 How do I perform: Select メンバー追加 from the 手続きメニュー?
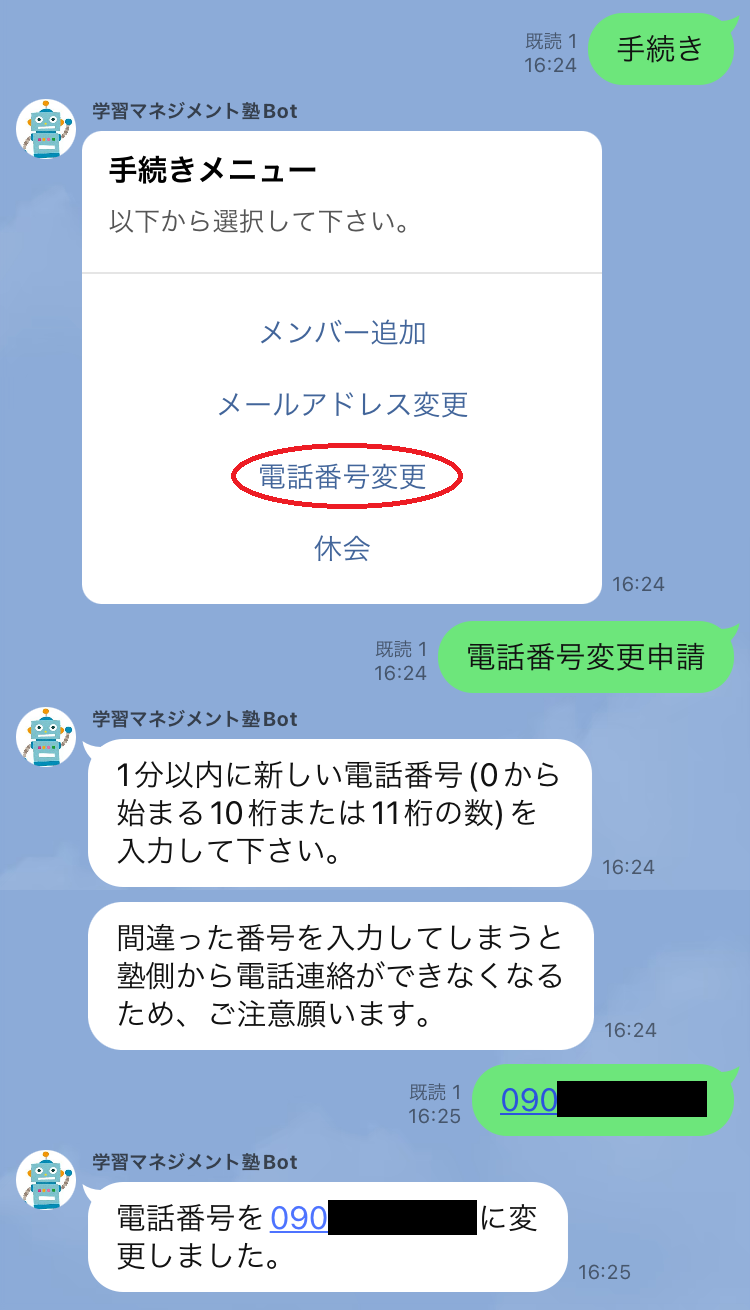[x=342, y=332]
